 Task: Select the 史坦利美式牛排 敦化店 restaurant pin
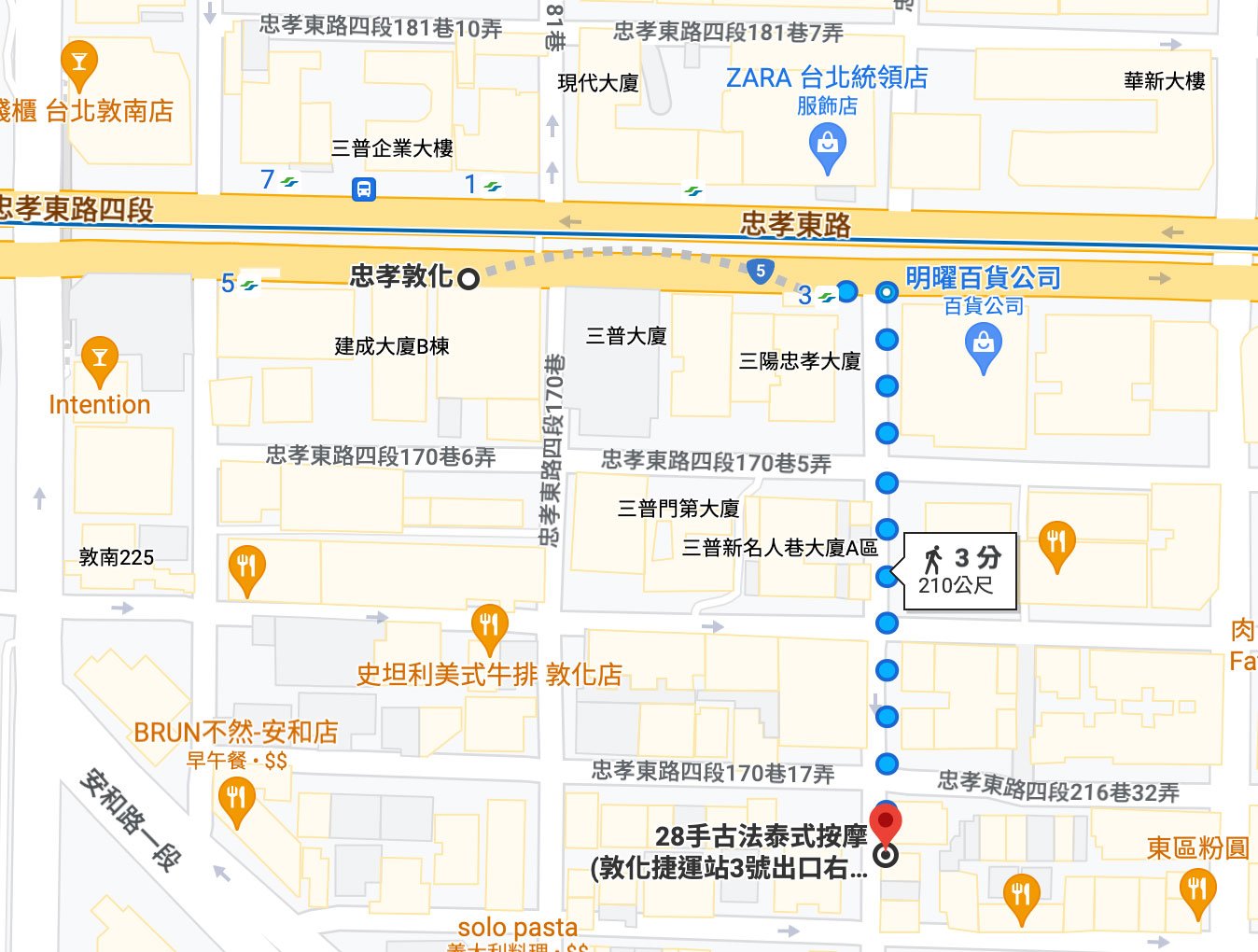pos(489,627)
